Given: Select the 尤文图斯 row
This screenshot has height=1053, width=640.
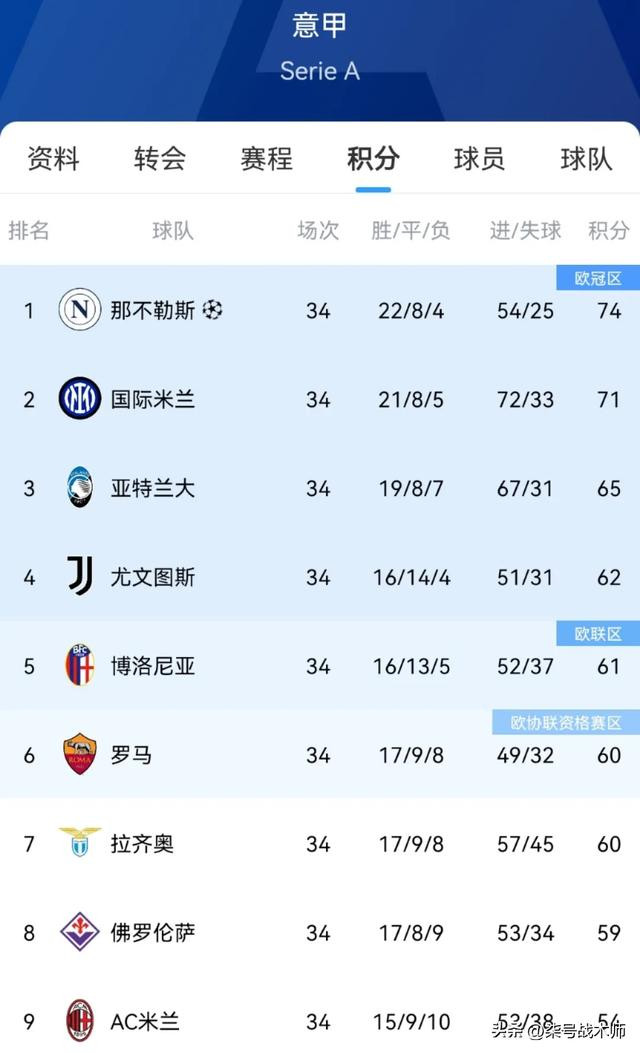Looking at the screenshot, I should click(x=320, y=576).
